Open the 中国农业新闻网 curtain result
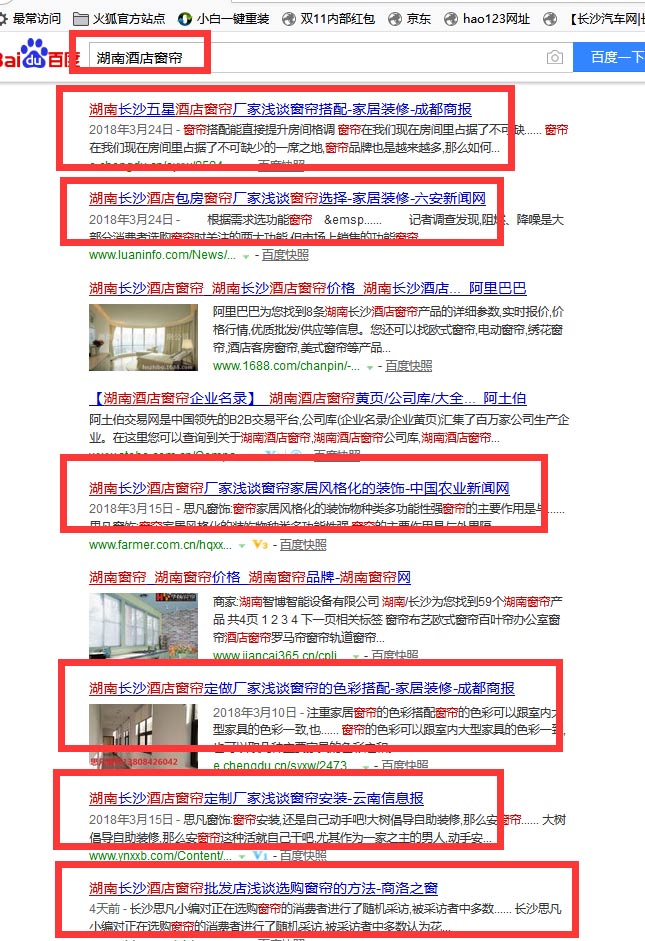The height and width of the screenshot is (941, 645). [x=299, y=488]
